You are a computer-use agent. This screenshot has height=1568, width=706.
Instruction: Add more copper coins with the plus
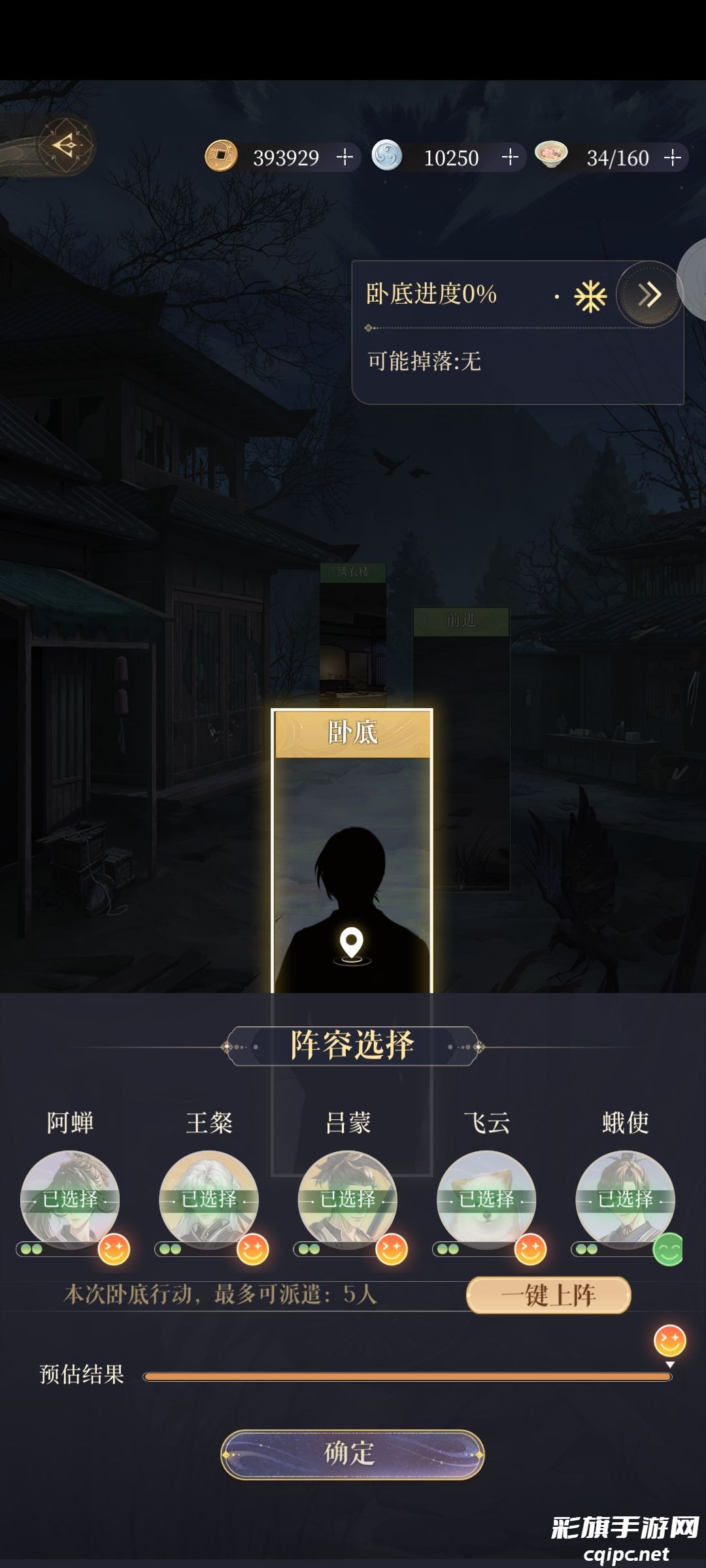(345, 157)
